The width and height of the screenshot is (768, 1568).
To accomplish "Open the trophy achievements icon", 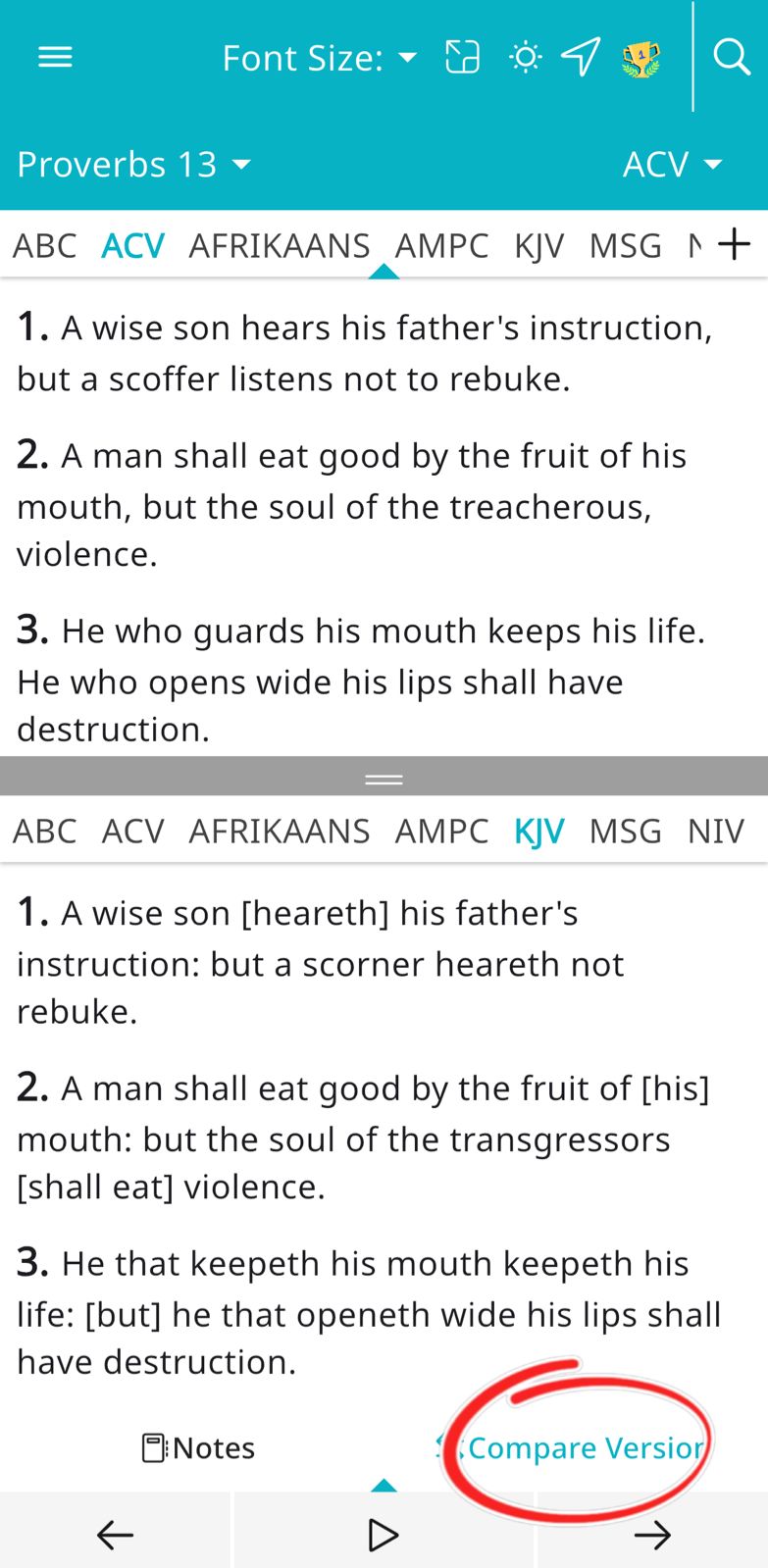I will [x=640, y=60].
